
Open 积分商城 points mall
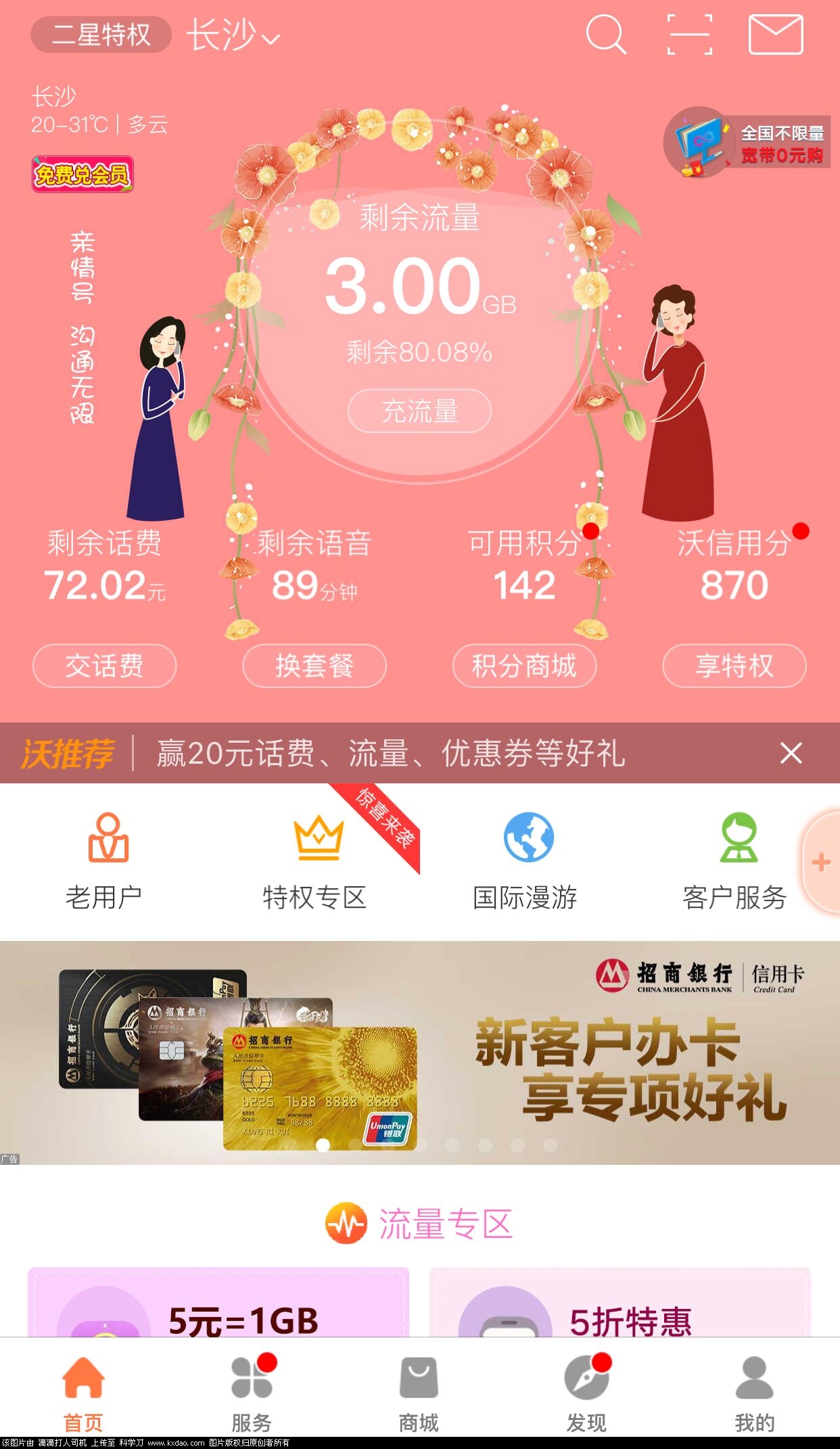(524, 666)
